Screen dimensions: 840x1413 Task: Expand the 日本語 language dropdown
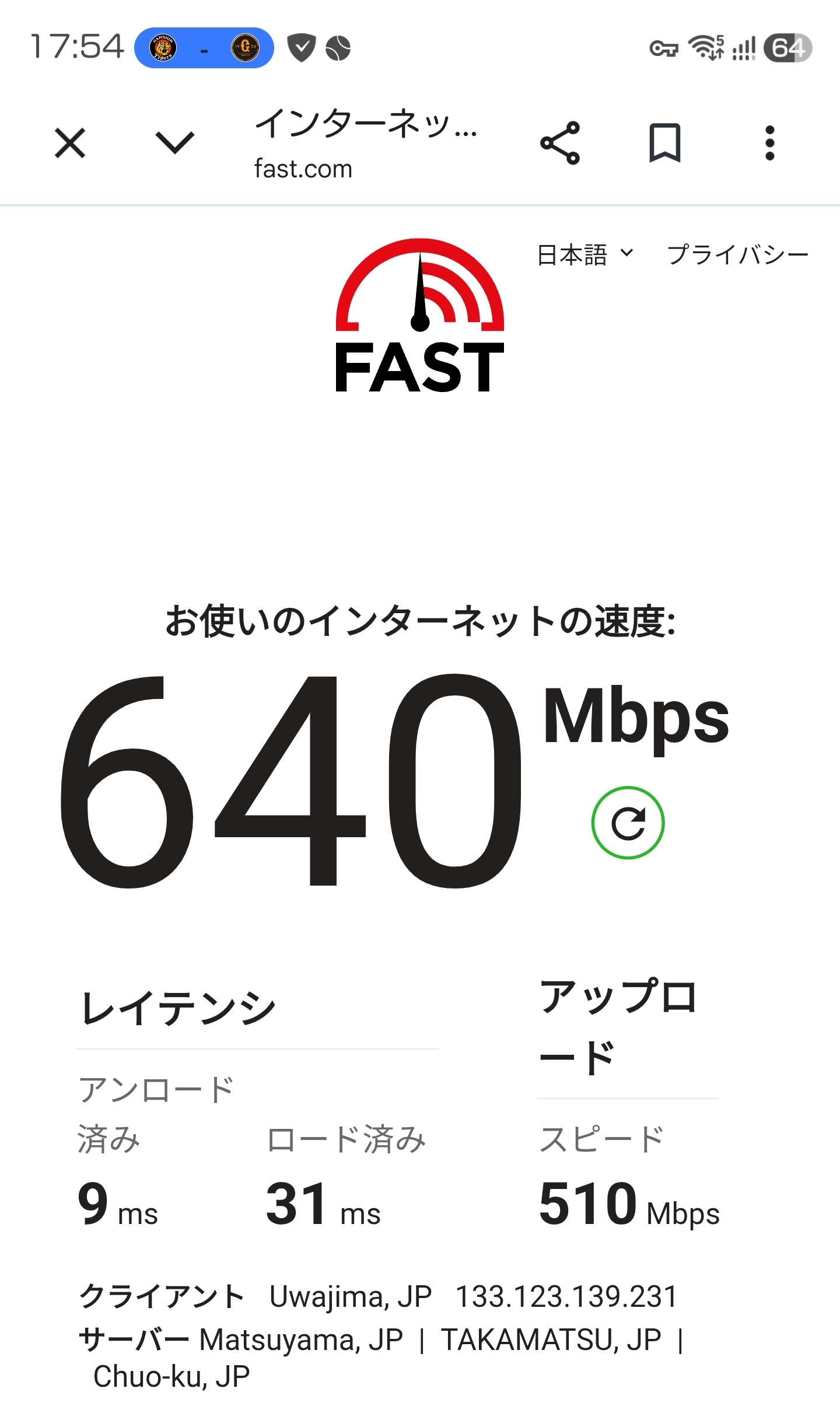tap(585, 255)
